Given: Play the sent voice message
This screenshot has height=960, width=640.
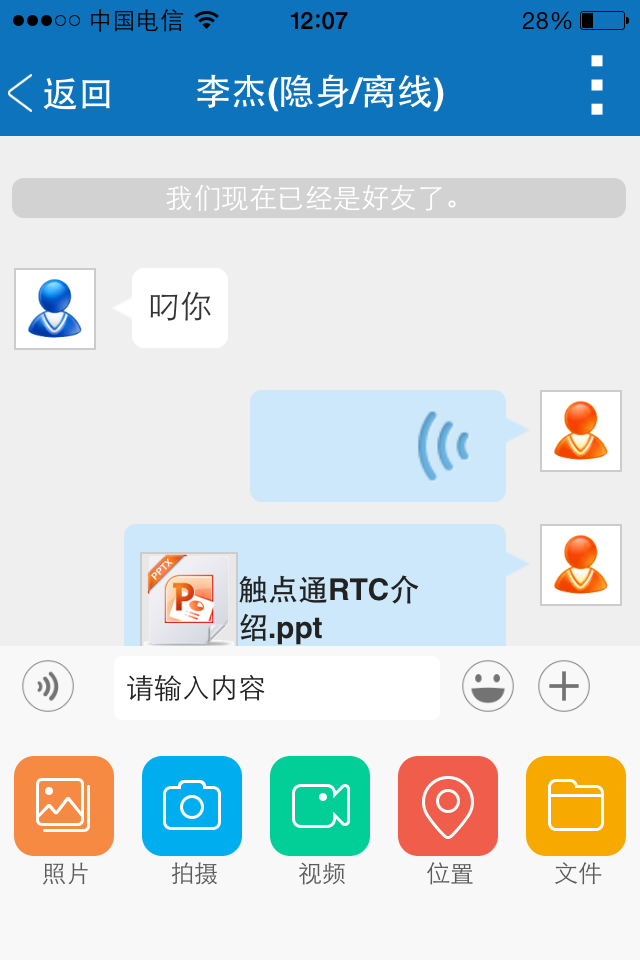Looking at the screenshot, I should click(378, 445).
